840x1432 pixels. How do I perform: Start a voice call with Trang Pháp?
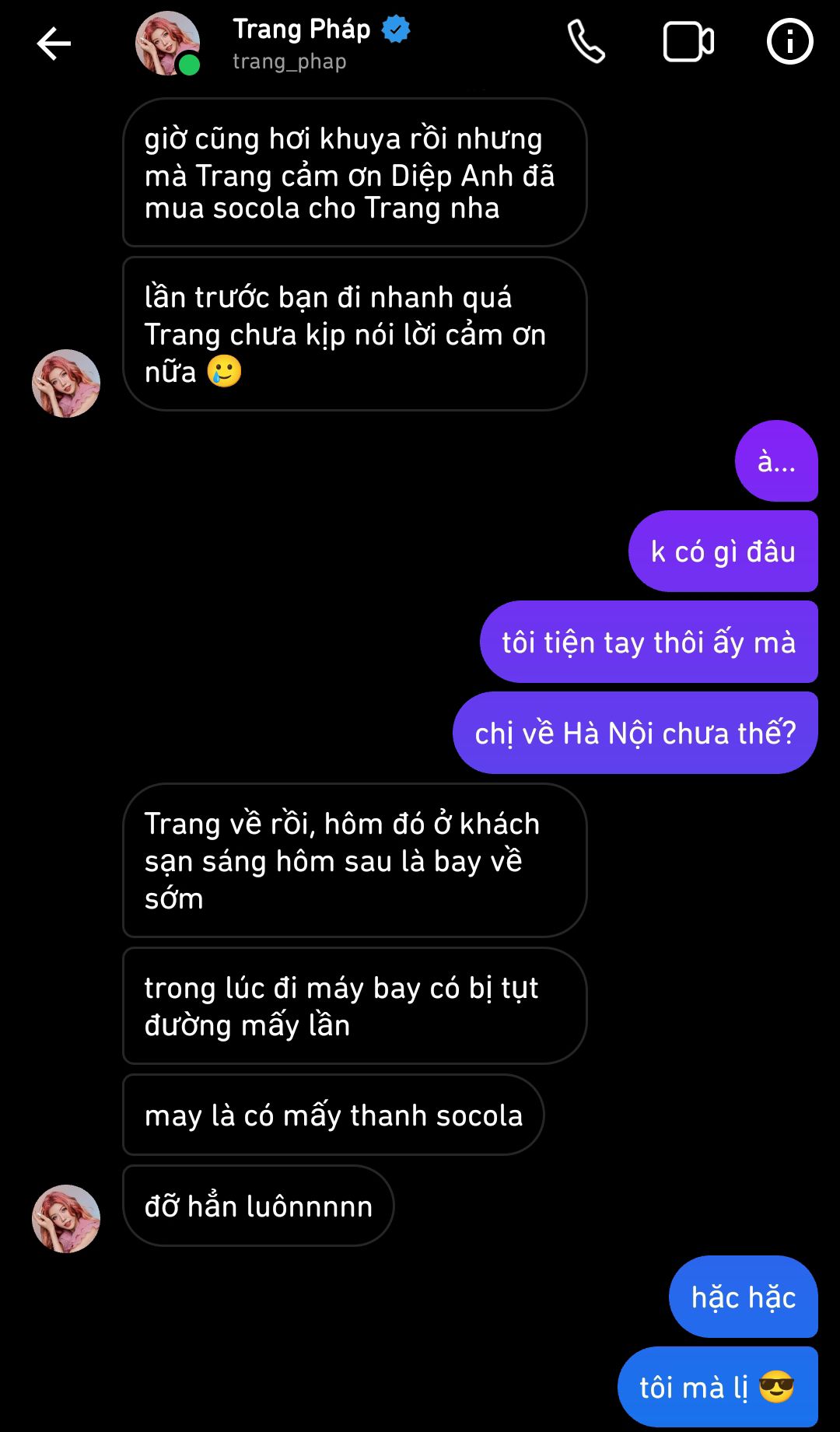pos(586,42)
